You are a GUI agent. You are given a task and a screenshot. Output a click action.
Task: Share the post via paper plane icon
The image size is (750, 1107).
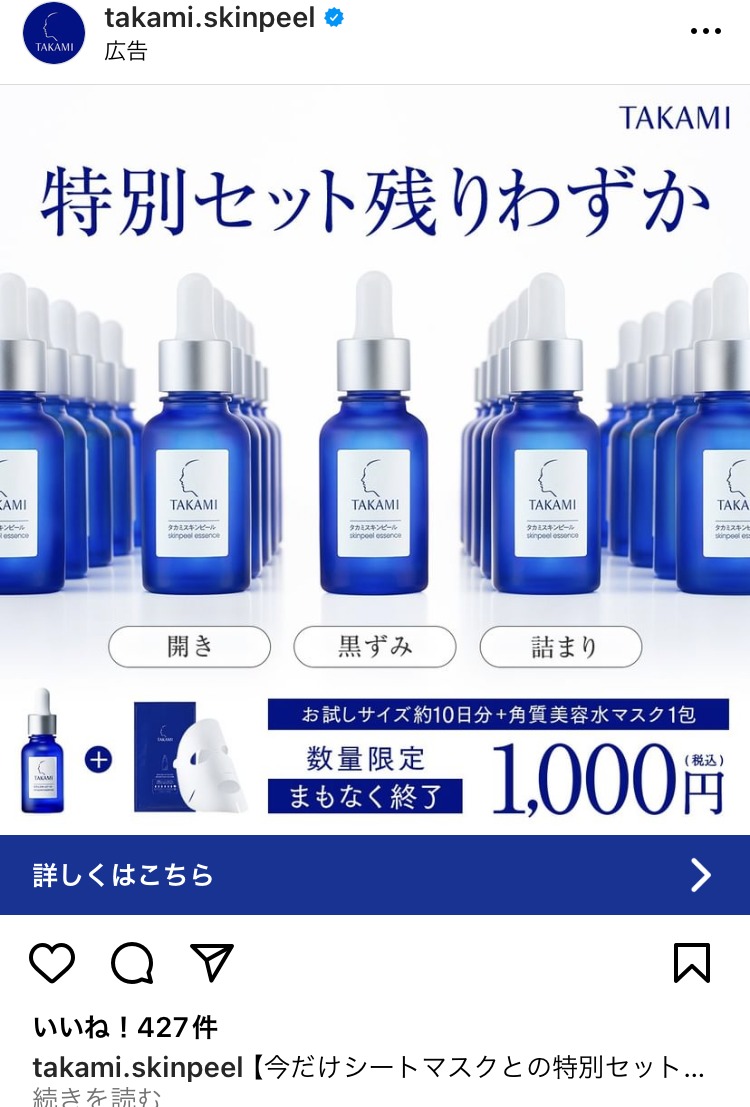click(211, 963)
